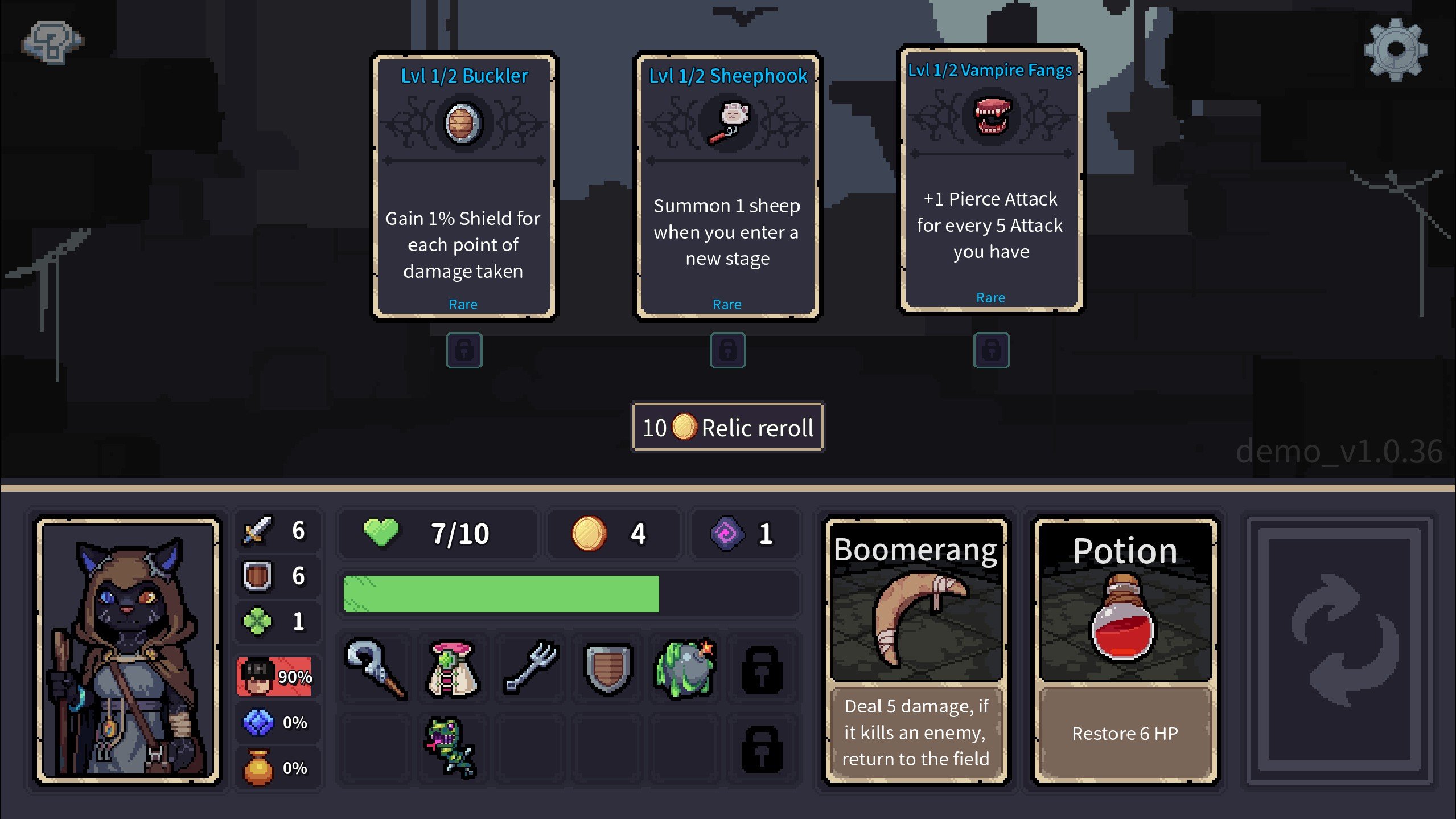
Task: Select the Boomerang card
Action: [x=915, y=650]
